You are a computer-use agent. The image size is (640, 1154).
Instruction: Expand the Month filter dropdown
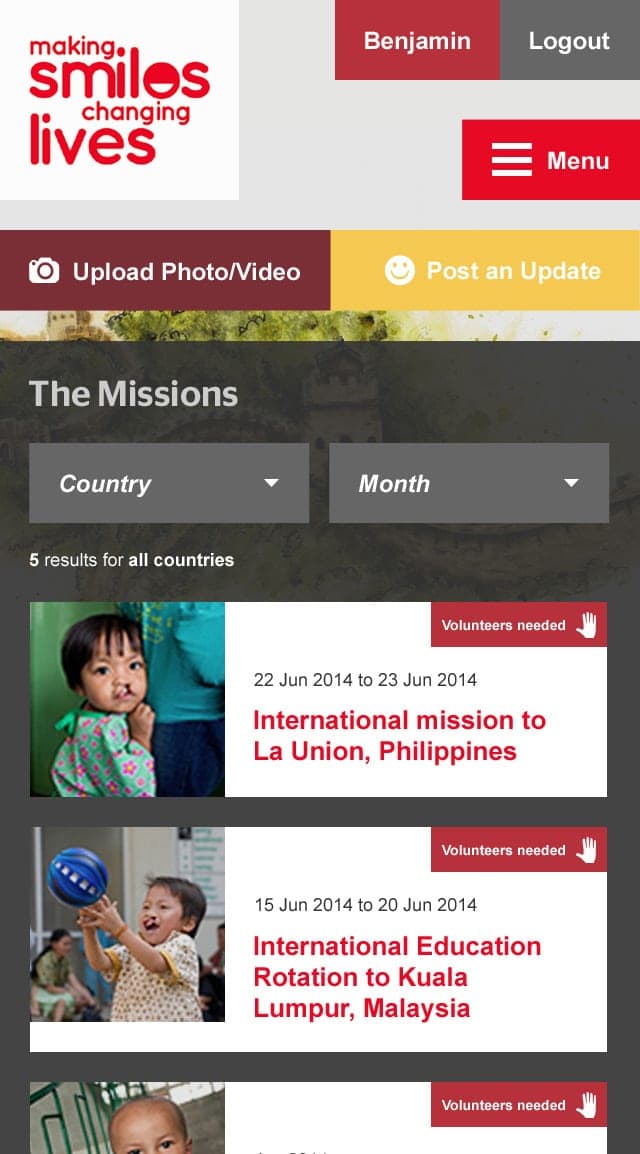click(469, 483)
